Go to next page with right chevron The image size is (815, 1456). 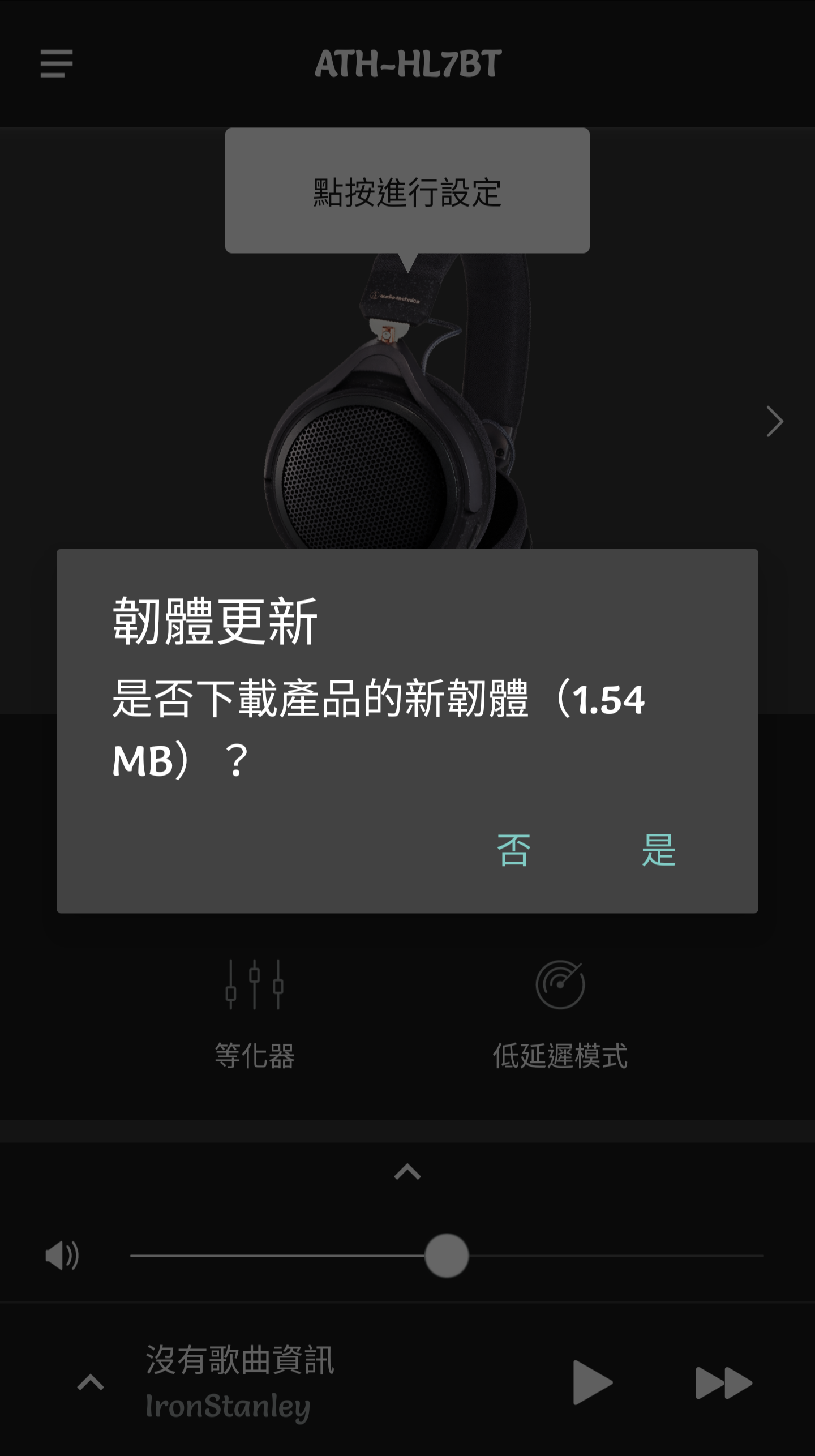point(774,421)
